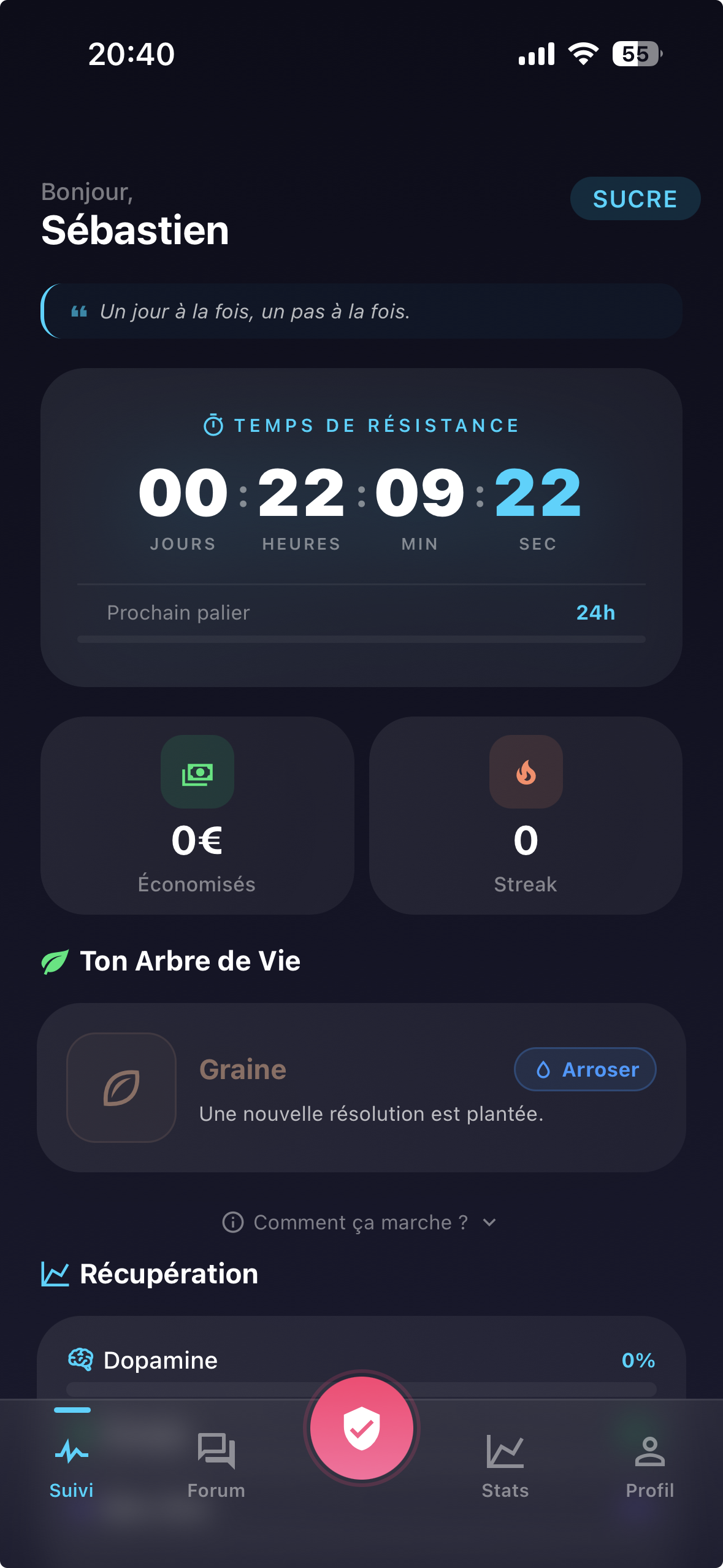The image size is (723, 1568).
Task: Expand the Comment ça marche section
Action: click(x=361, y=1221)
